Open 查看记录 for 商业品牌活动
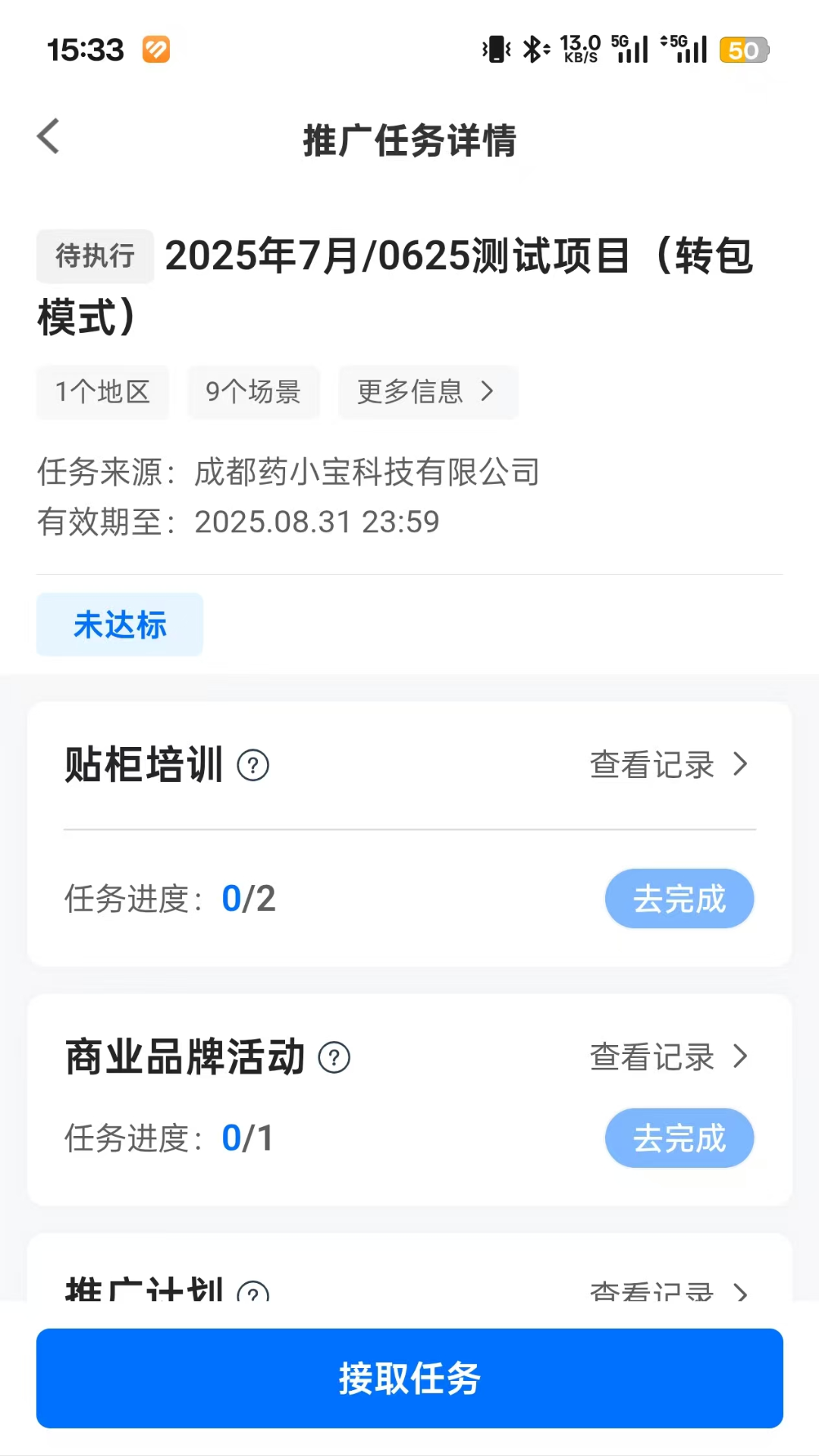Viewport: 819px width, 1456px height. (x=667, y=1056)
